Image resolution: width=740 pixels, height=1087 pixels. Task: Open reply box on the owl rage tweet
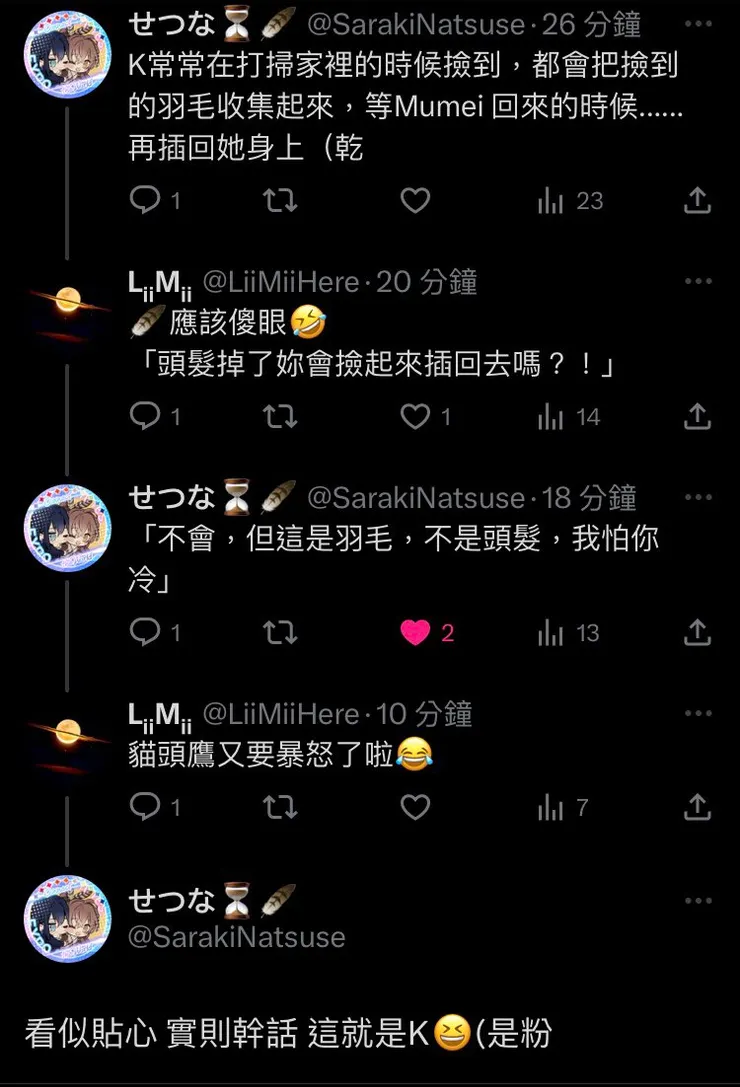coord(145,806)
